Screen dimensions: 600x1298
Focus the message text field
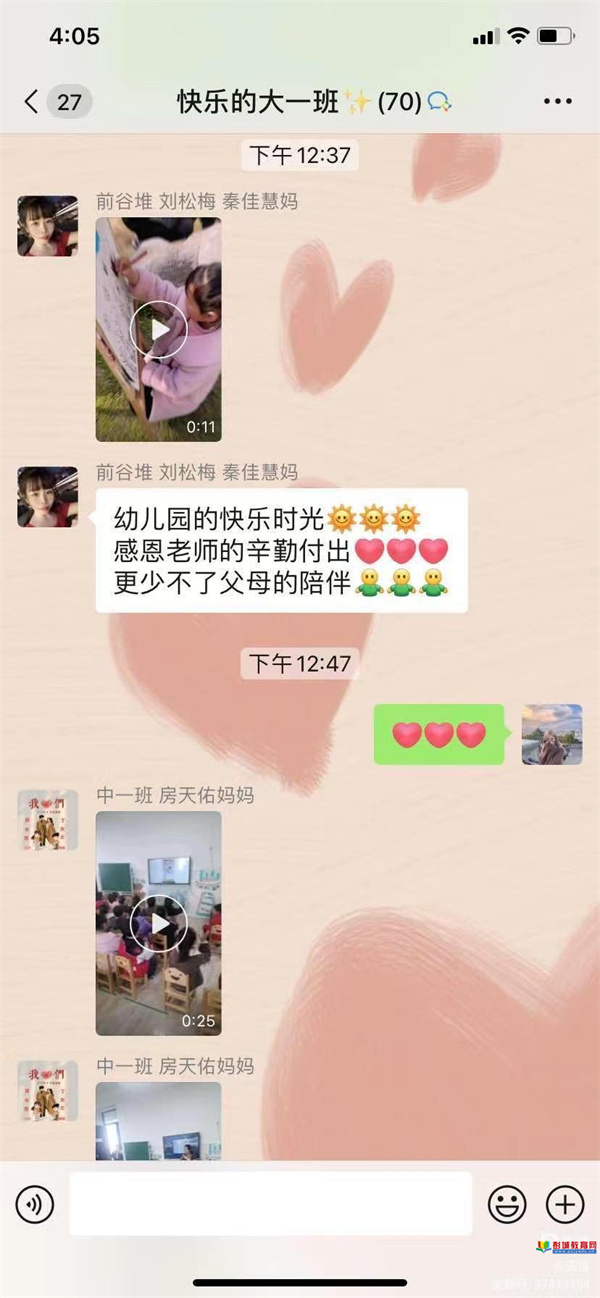click(x=270, y=1204)
